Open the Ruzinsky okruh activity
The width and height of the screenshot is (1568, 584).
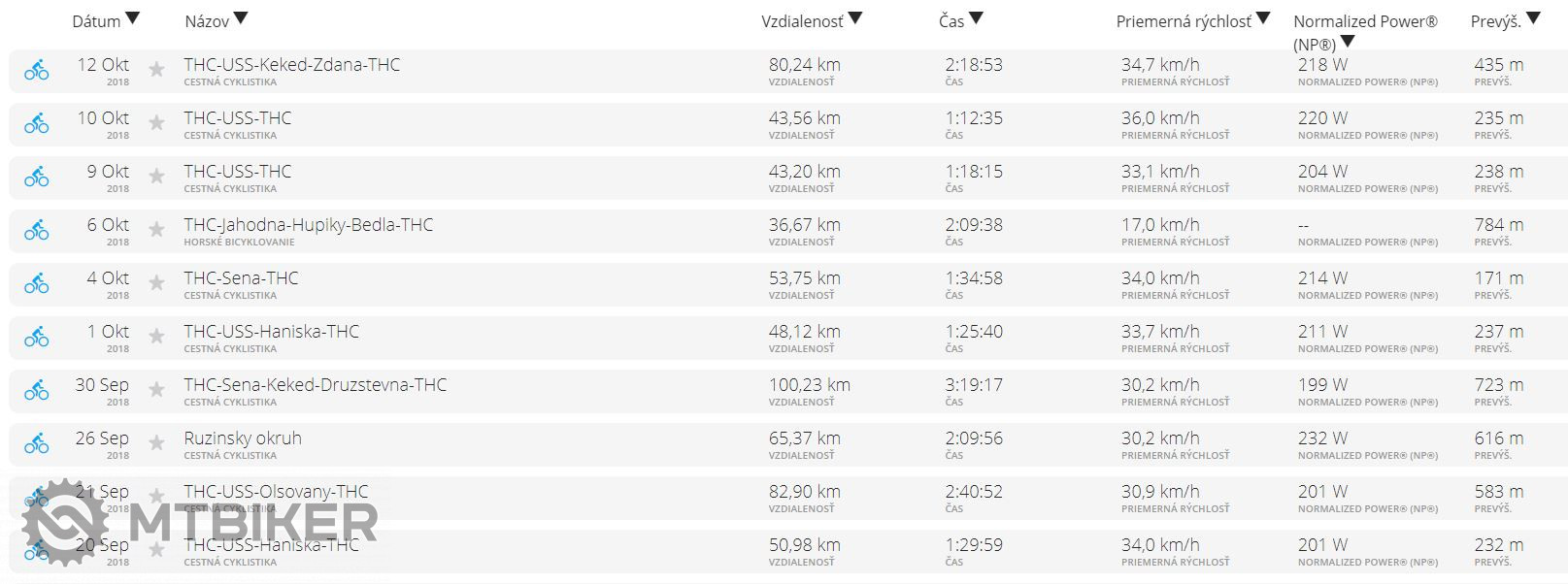coord(243,438)
